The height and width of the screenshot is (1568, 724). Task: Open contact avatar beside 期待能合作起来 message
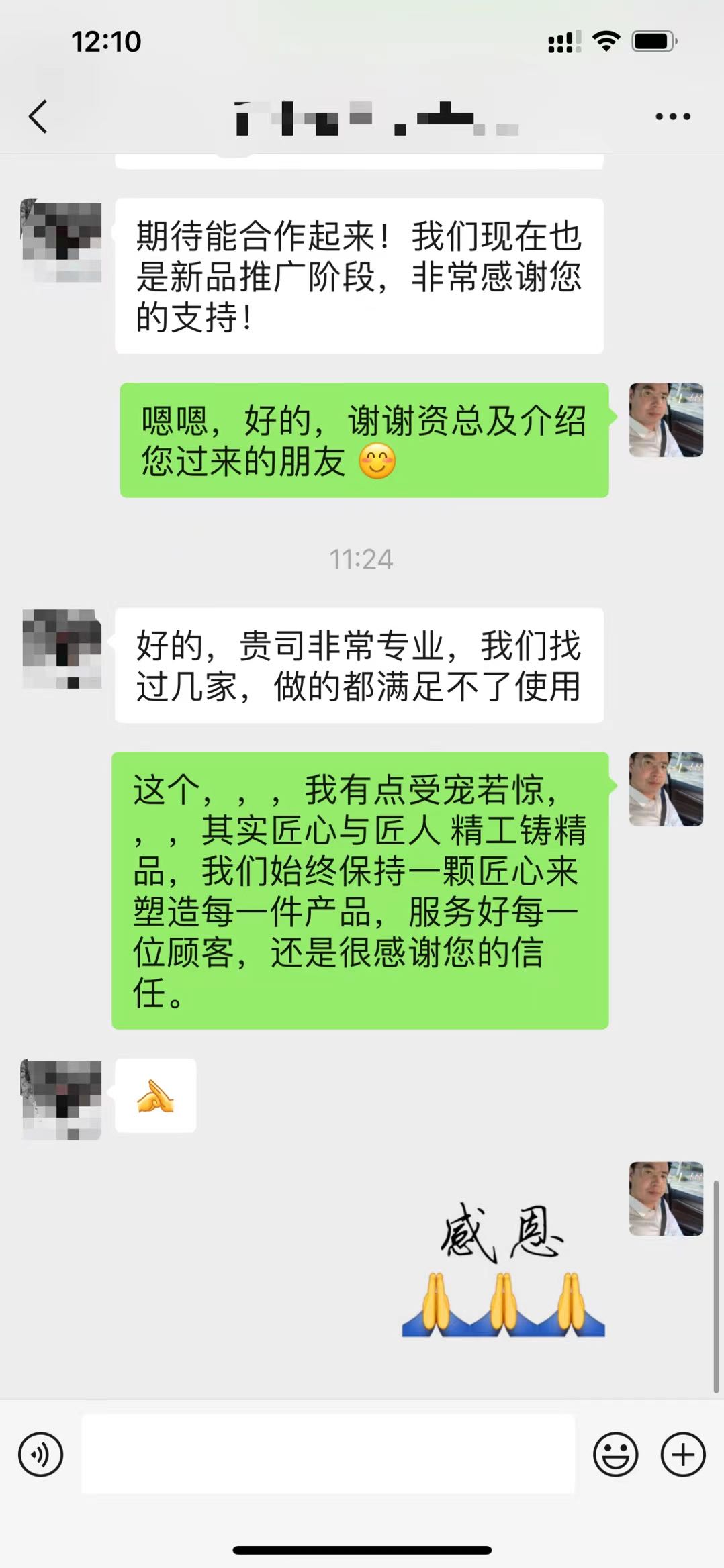click(62, 240)
